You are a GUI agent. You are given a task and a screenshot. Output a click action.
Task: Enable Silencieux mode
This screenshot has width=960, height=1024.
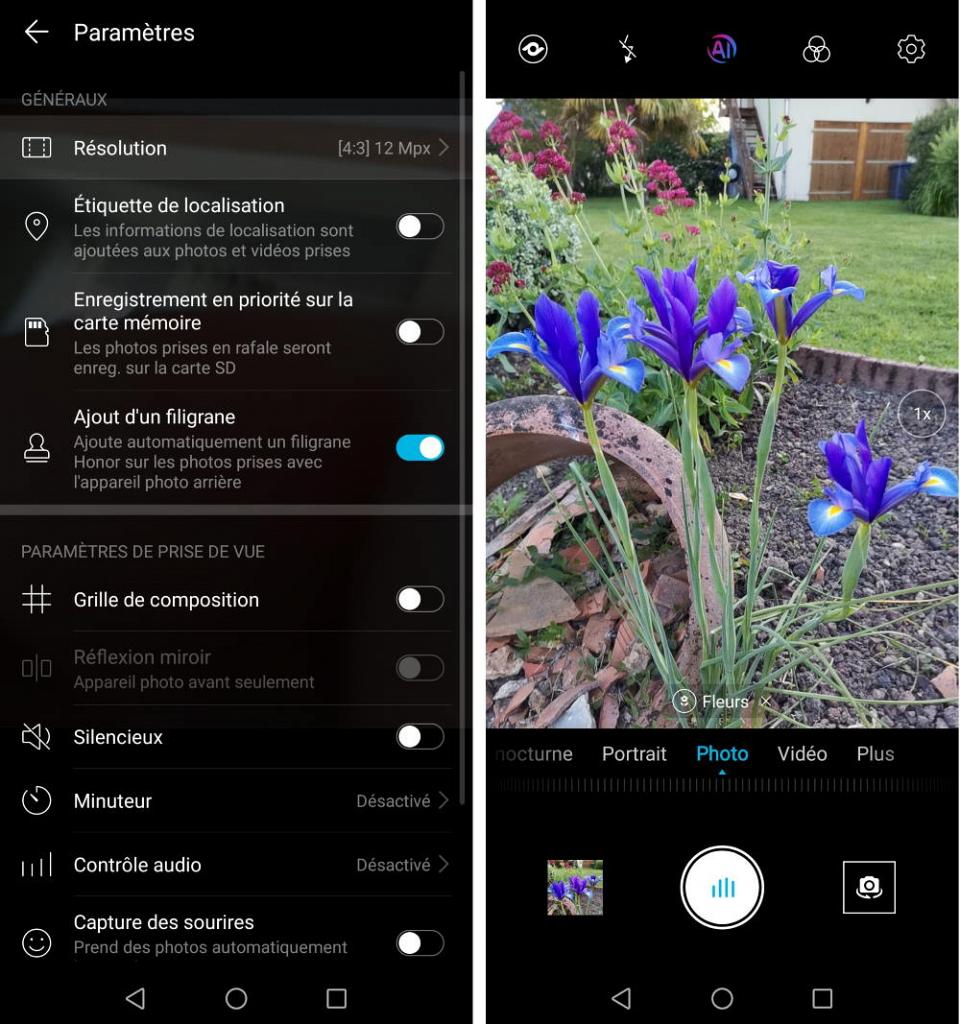419,737
